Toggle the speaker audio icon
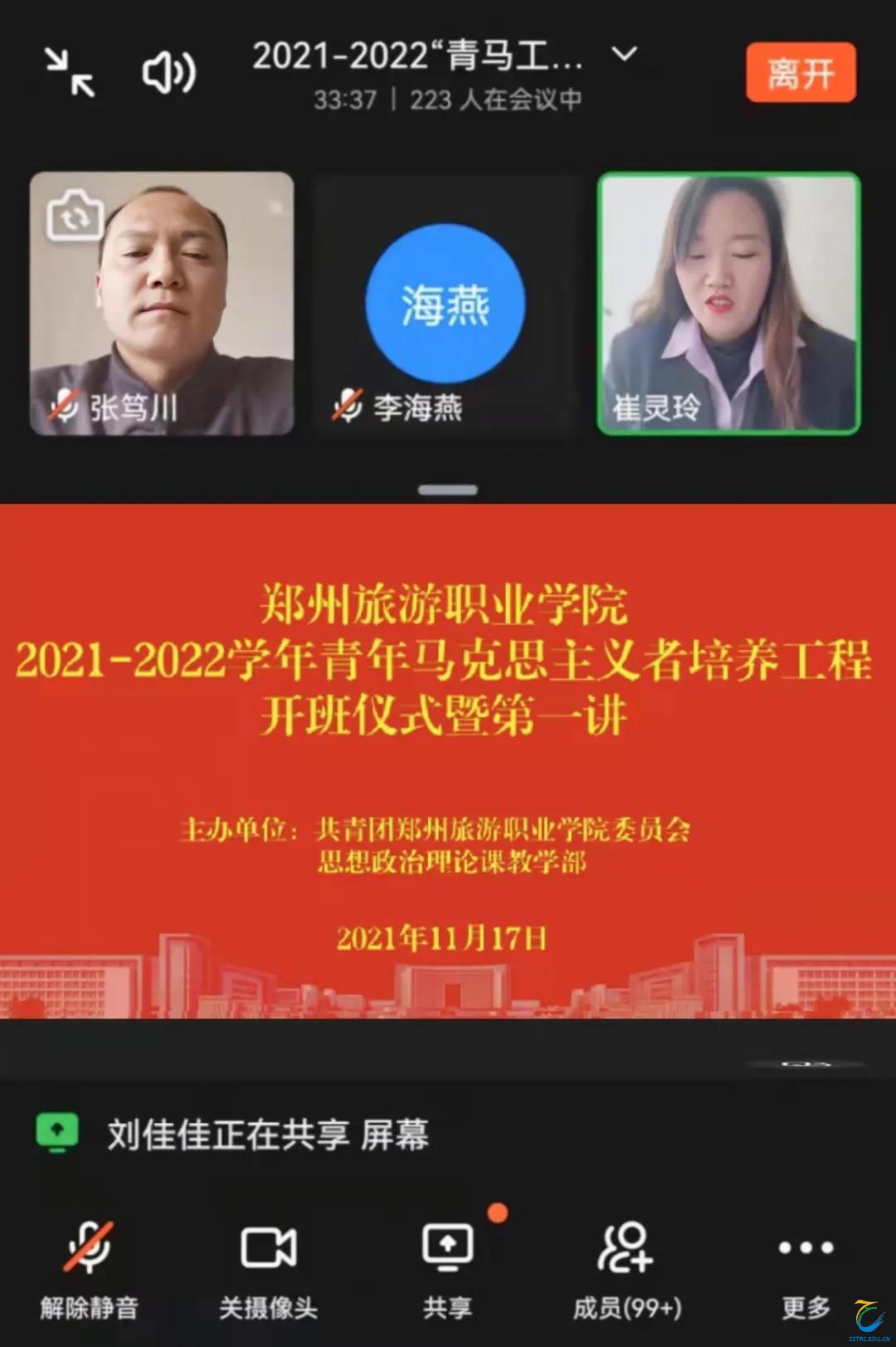The width and height of the screenshot is (896, 1347). click(168, 72)
